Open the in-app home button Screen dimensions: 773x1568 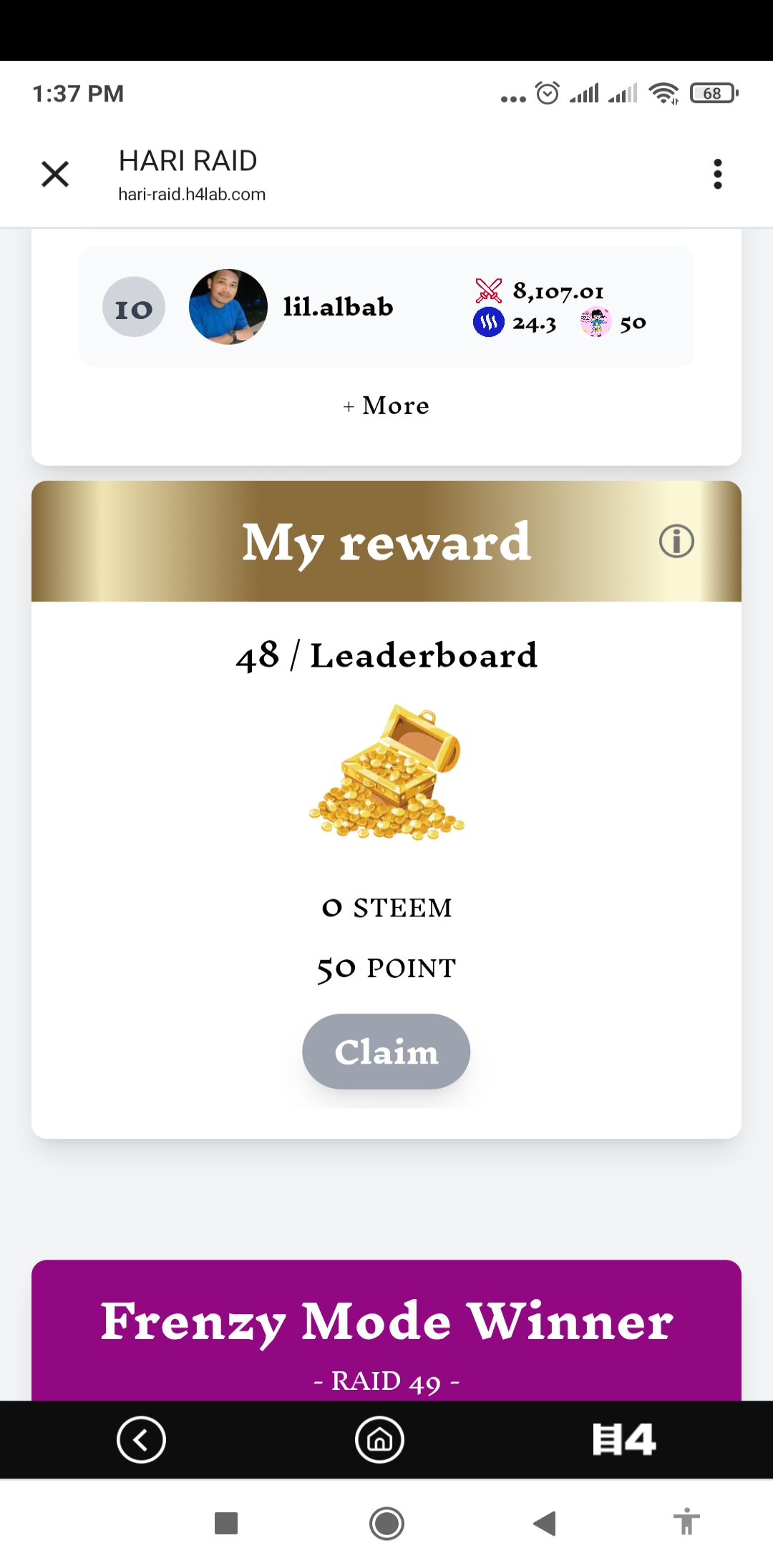(x=379, y=1439)
